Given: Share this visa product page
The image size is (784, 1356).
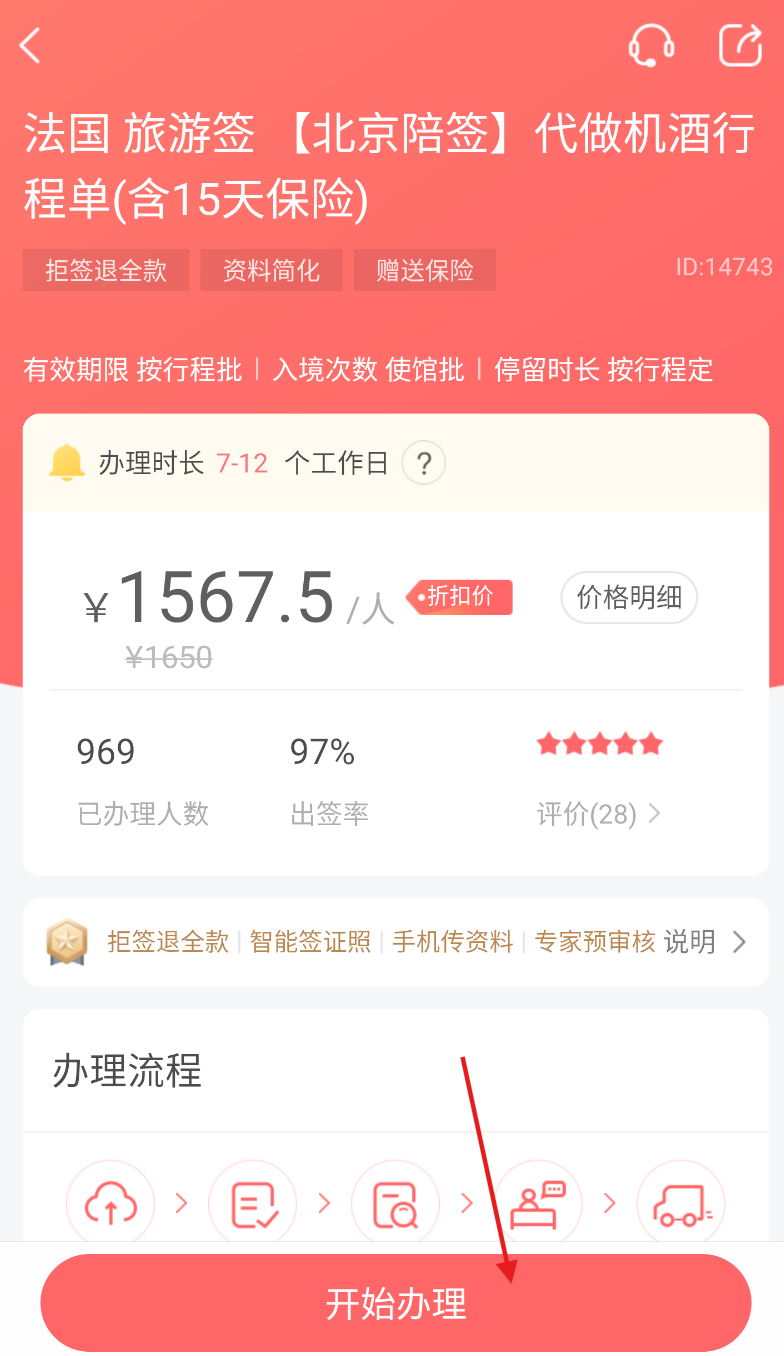Looking at the screenshot, I should coord(741,45).
